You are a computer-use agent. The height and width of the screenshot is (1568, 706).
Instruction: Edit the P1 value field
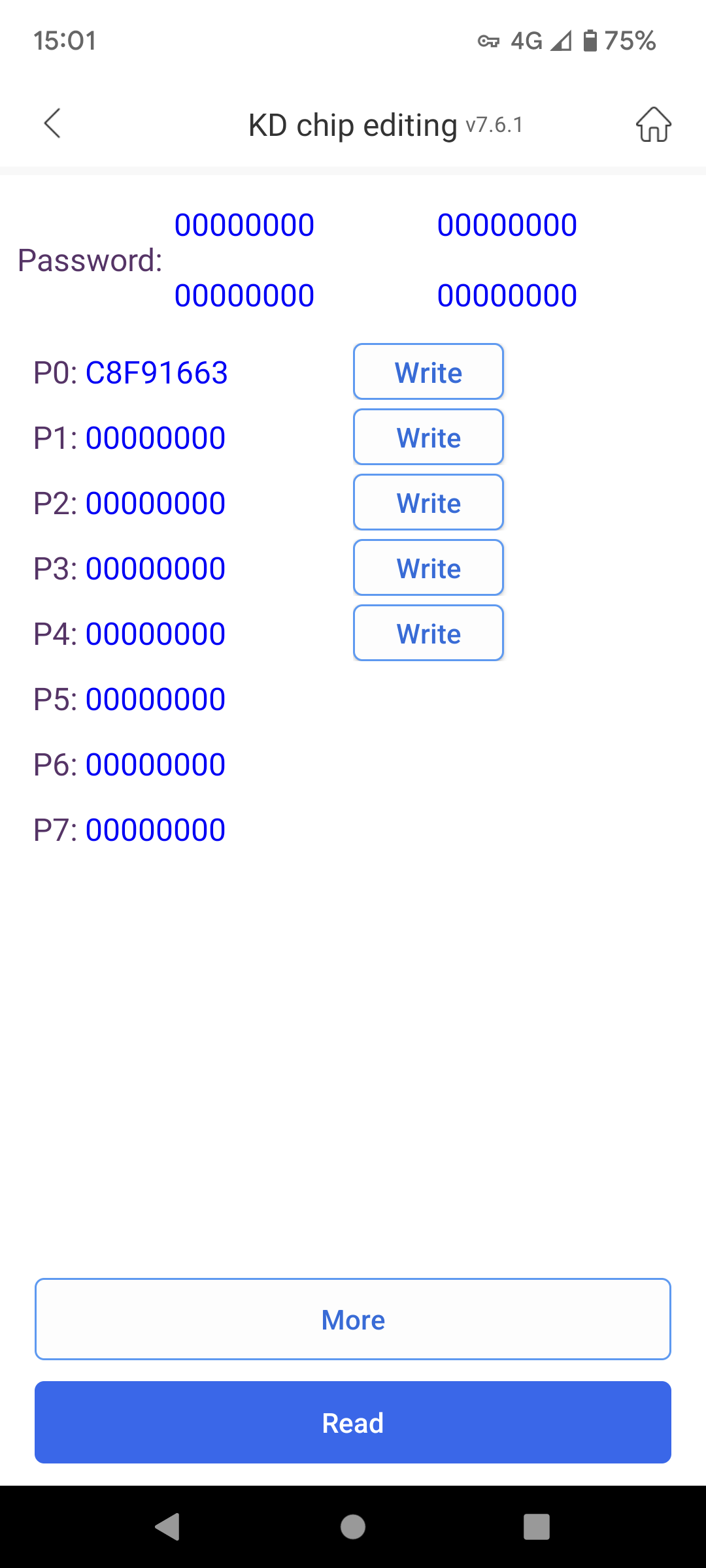click(x=156, y=438)
